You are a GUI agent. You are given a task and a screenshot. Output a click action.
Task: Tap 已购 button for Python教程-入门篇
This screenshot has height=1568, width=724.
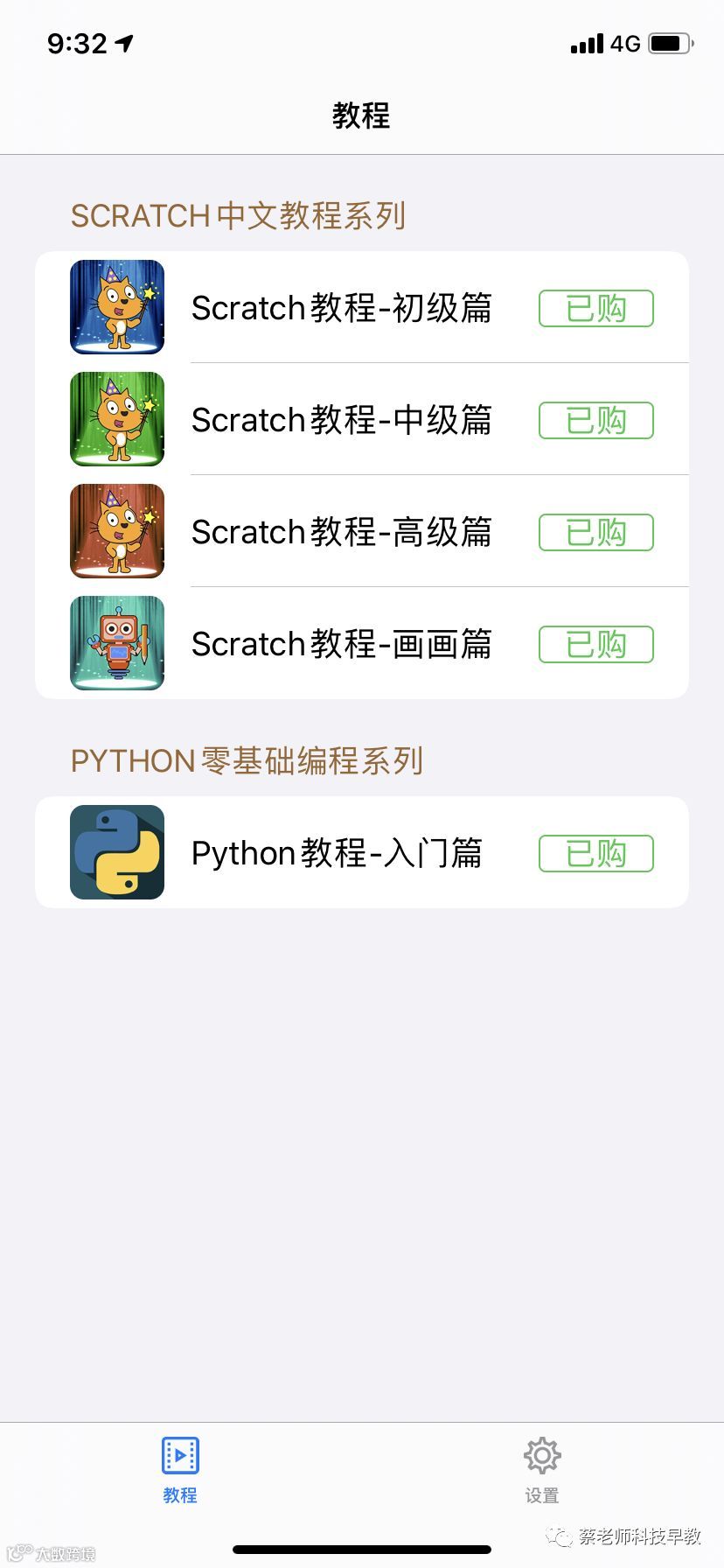[595, 853]
